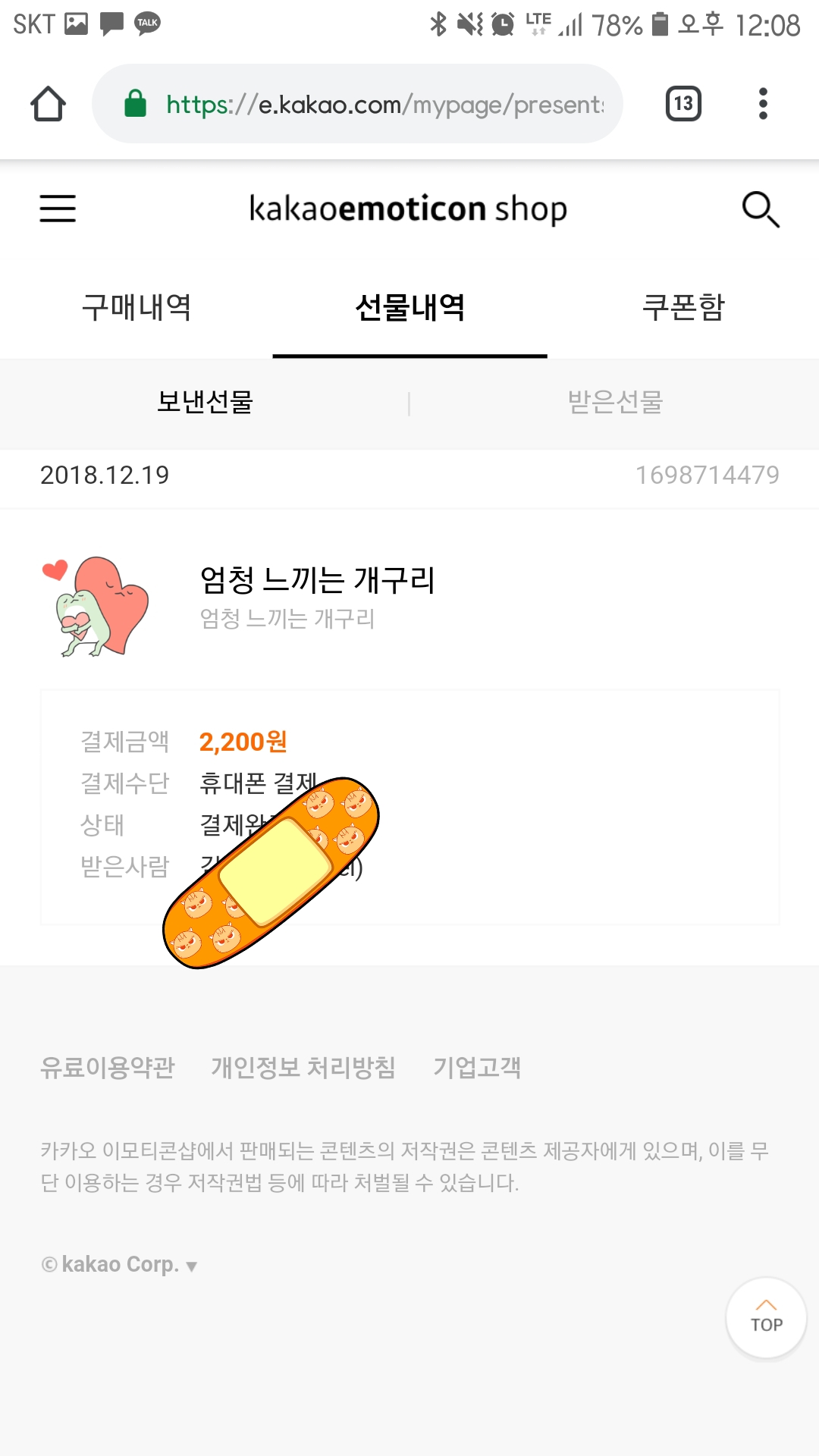
Task: Show the 보낸선물 list
Action: tap(205, 403)
